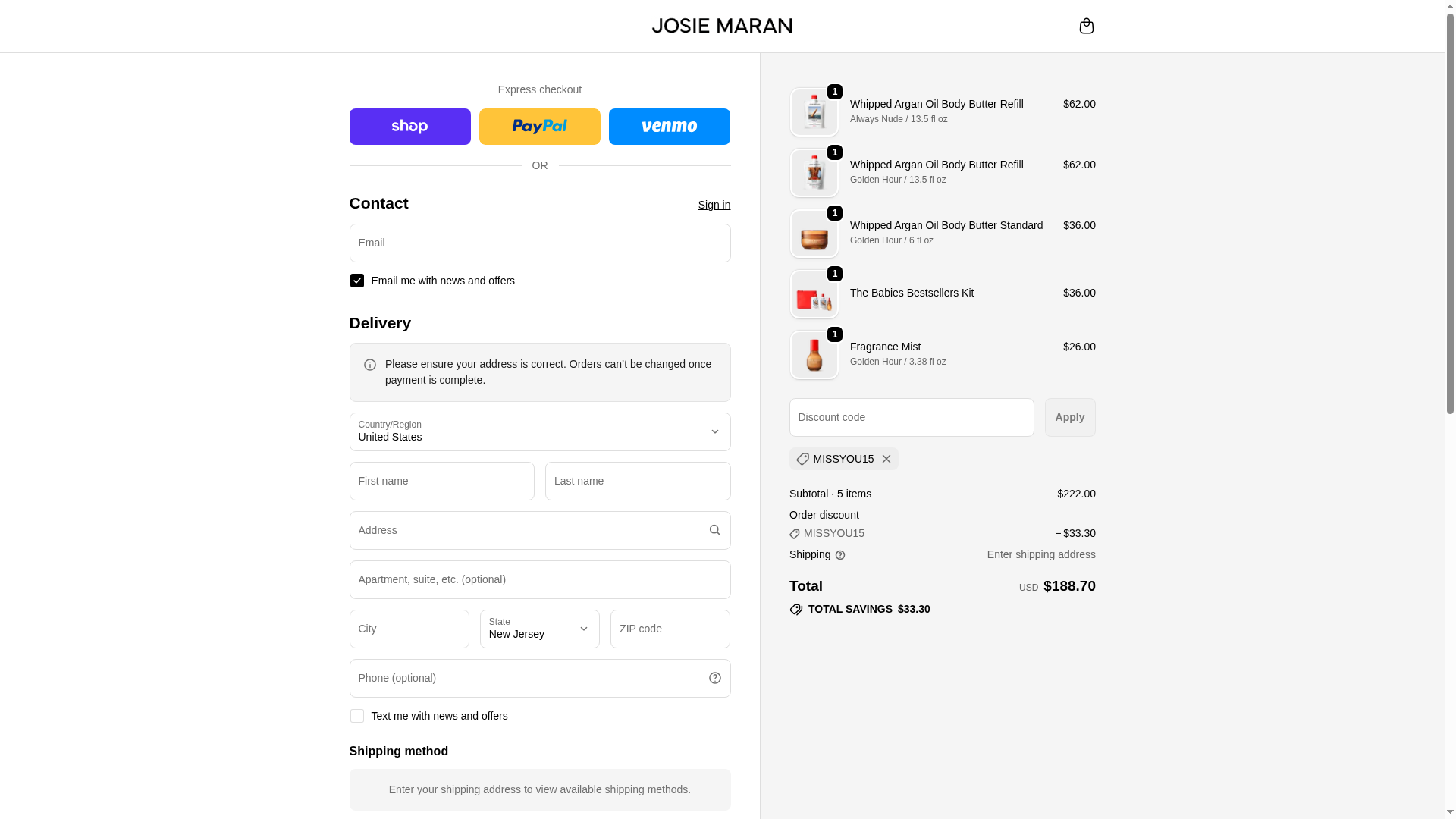Open the Shipping info help icon
Viewport: 1456px width, 819px height.
coord(839,555)
